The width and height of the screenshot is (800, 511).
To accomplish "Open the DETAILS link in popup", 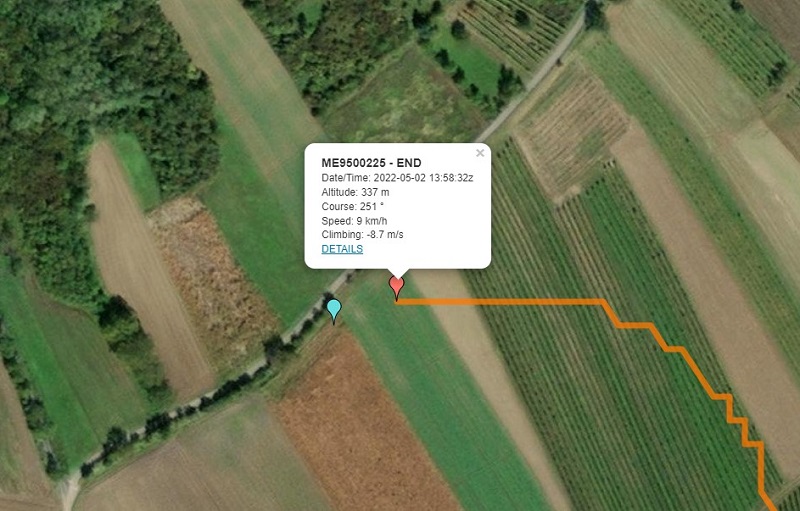I will click(x=342, y=249).
